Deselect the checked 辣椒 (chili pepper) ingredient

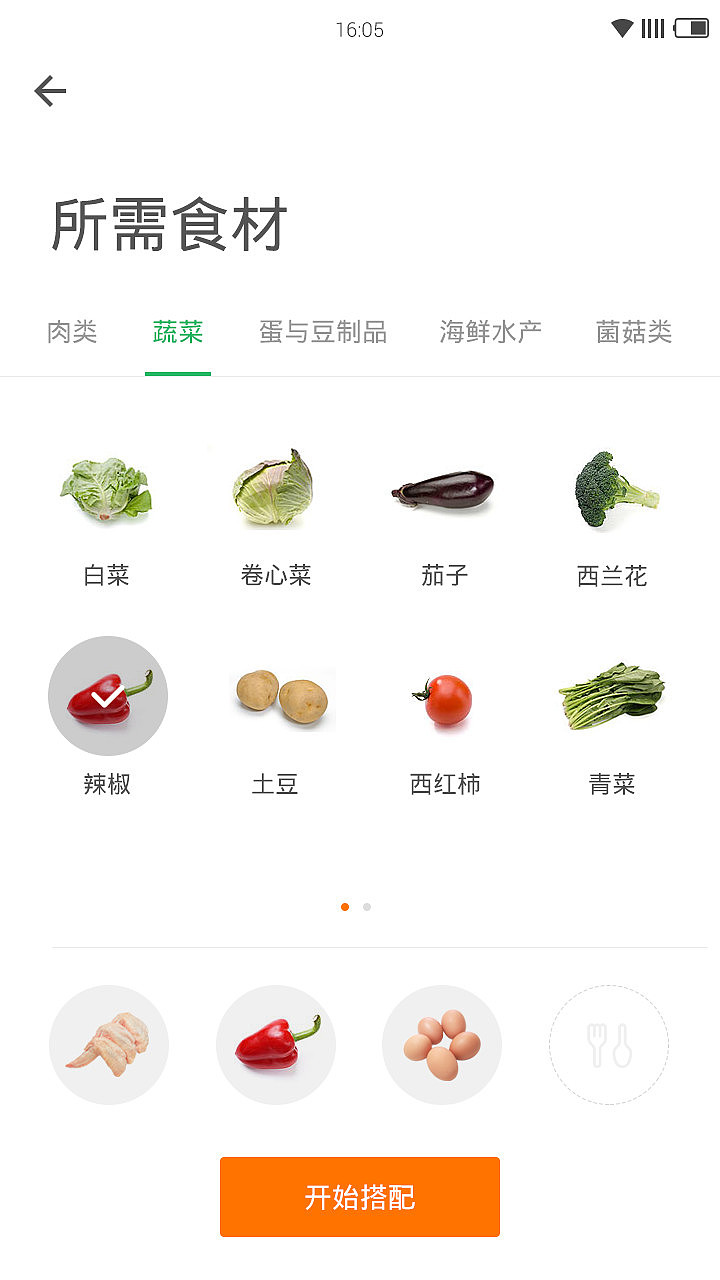pyautogui.click(x=107, y=695)
